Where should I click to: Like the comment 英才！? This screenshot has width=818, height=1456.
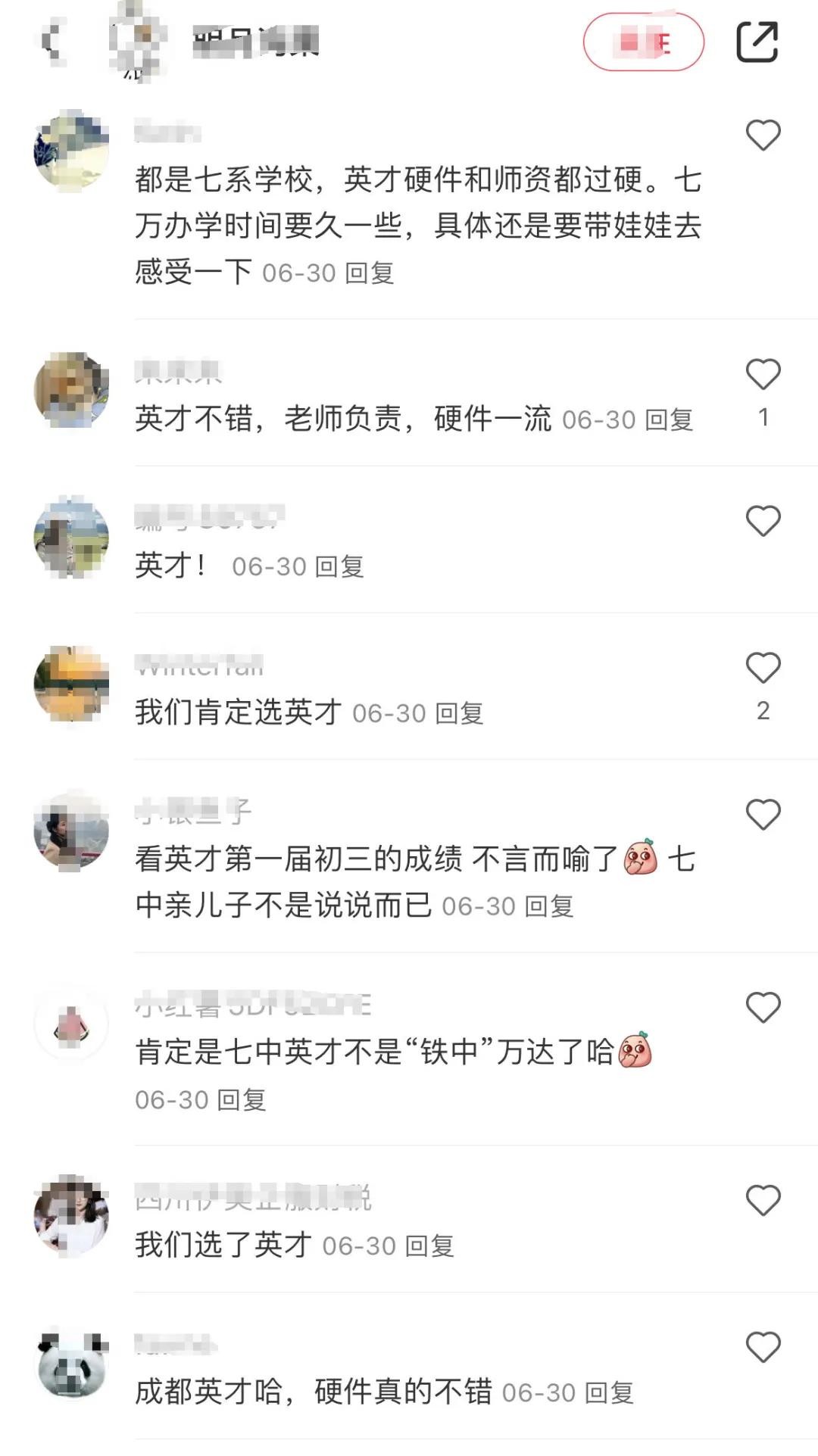[x=763, y=521]
